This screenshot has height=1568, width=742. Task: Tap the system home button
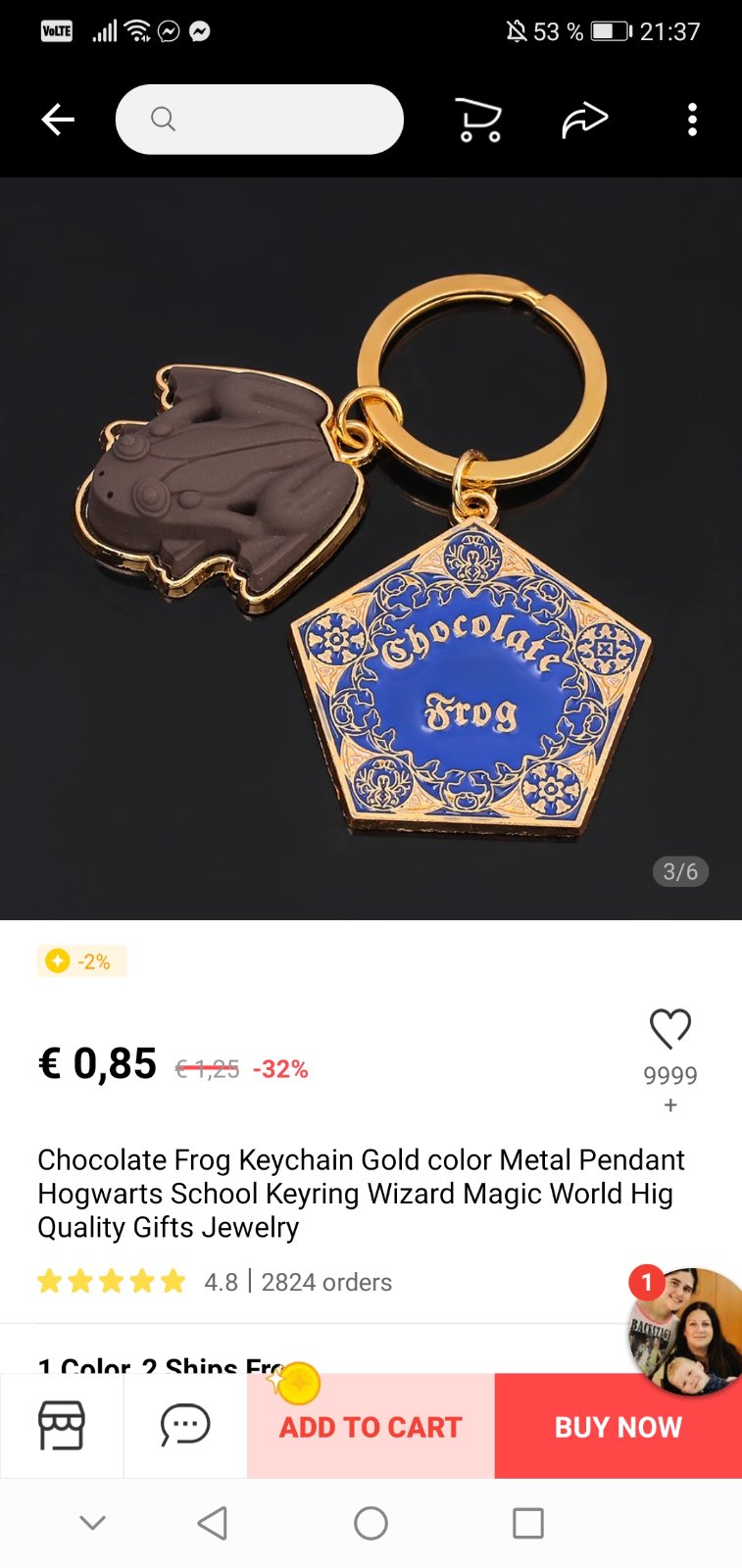click(371, 1523)
